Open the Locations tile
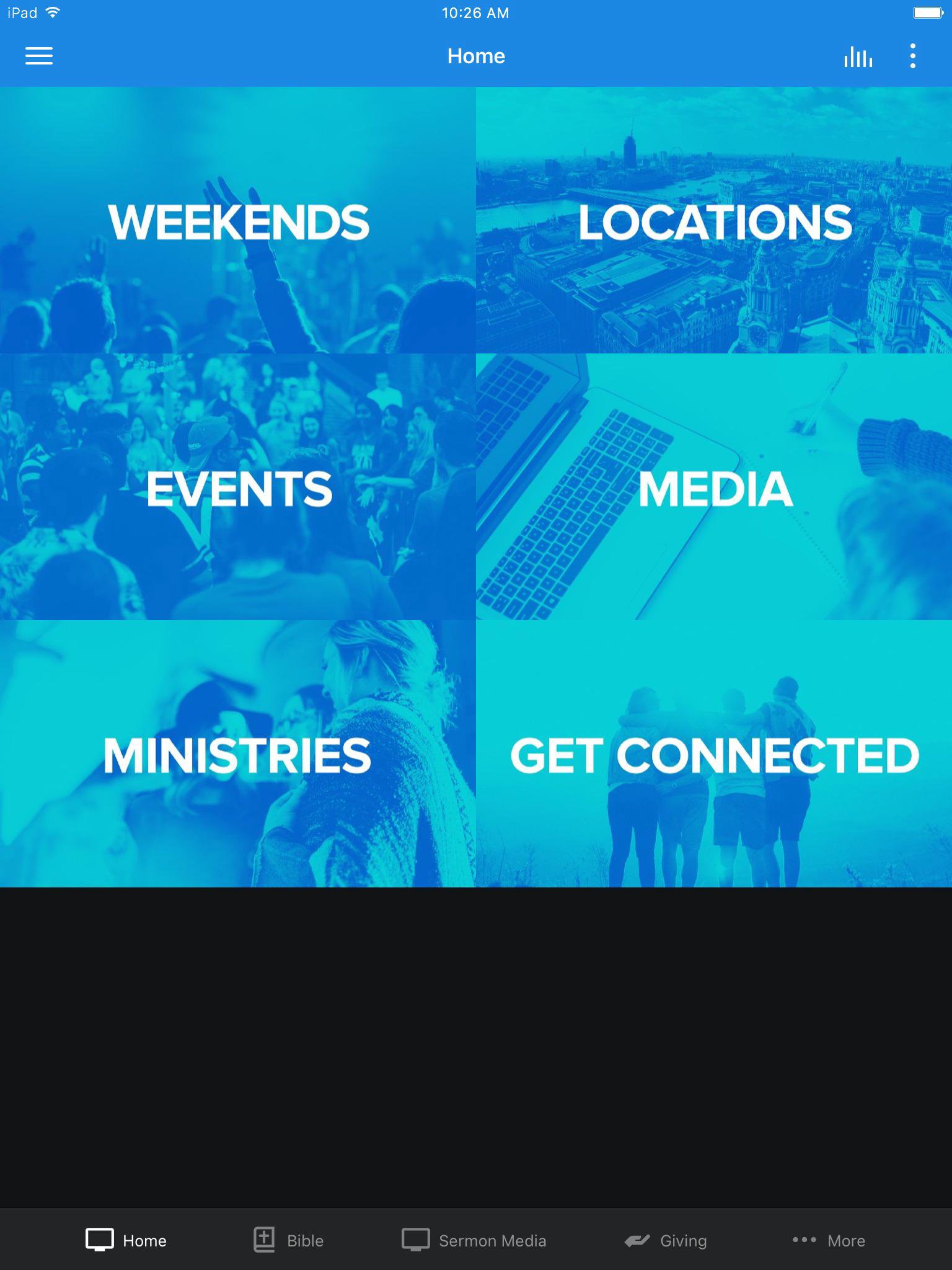Screen dimensions: 952x1270 [x=714, y=221]
